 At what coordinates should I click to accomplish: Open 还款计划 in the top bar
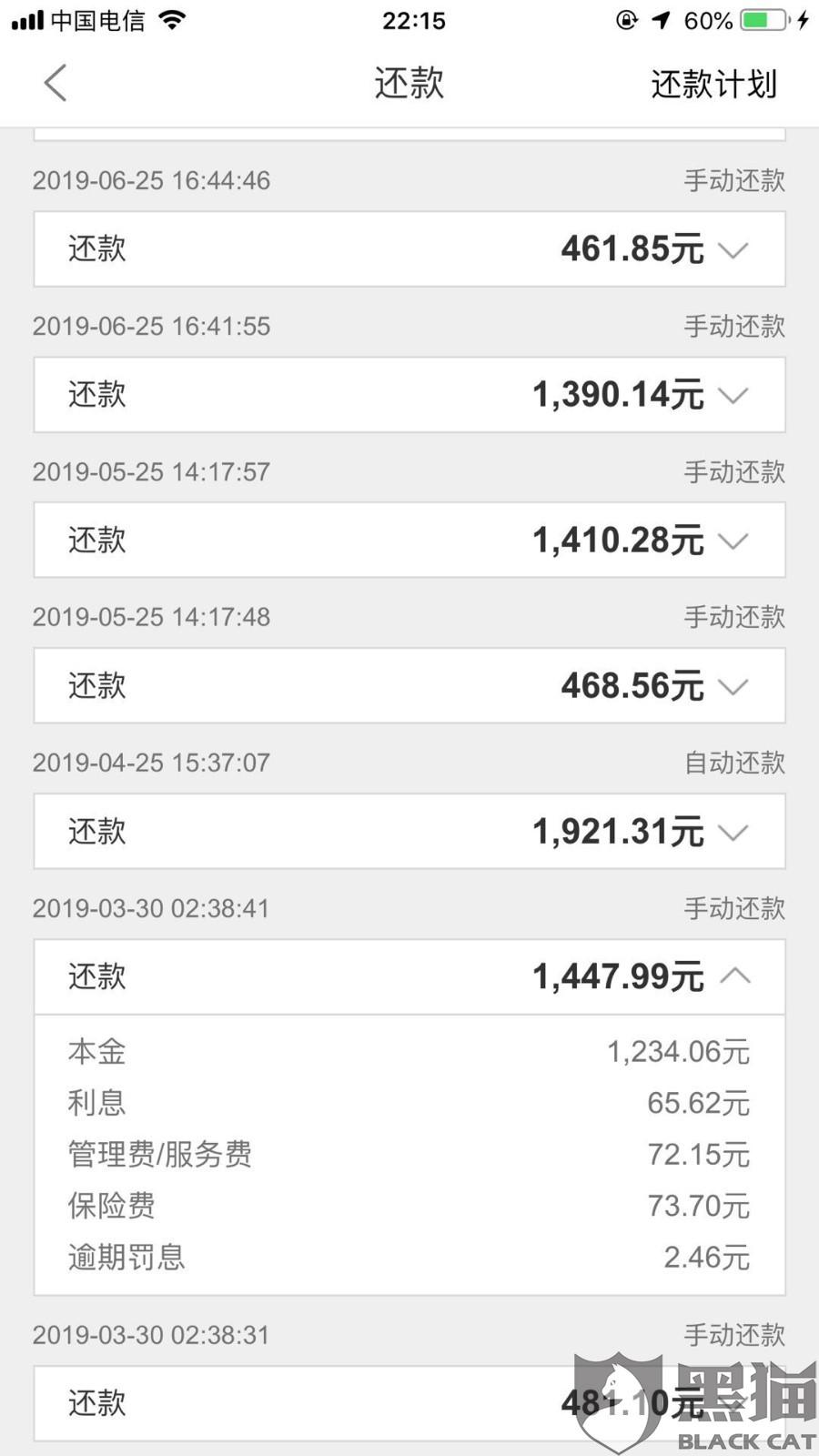(x=713, y=84)
